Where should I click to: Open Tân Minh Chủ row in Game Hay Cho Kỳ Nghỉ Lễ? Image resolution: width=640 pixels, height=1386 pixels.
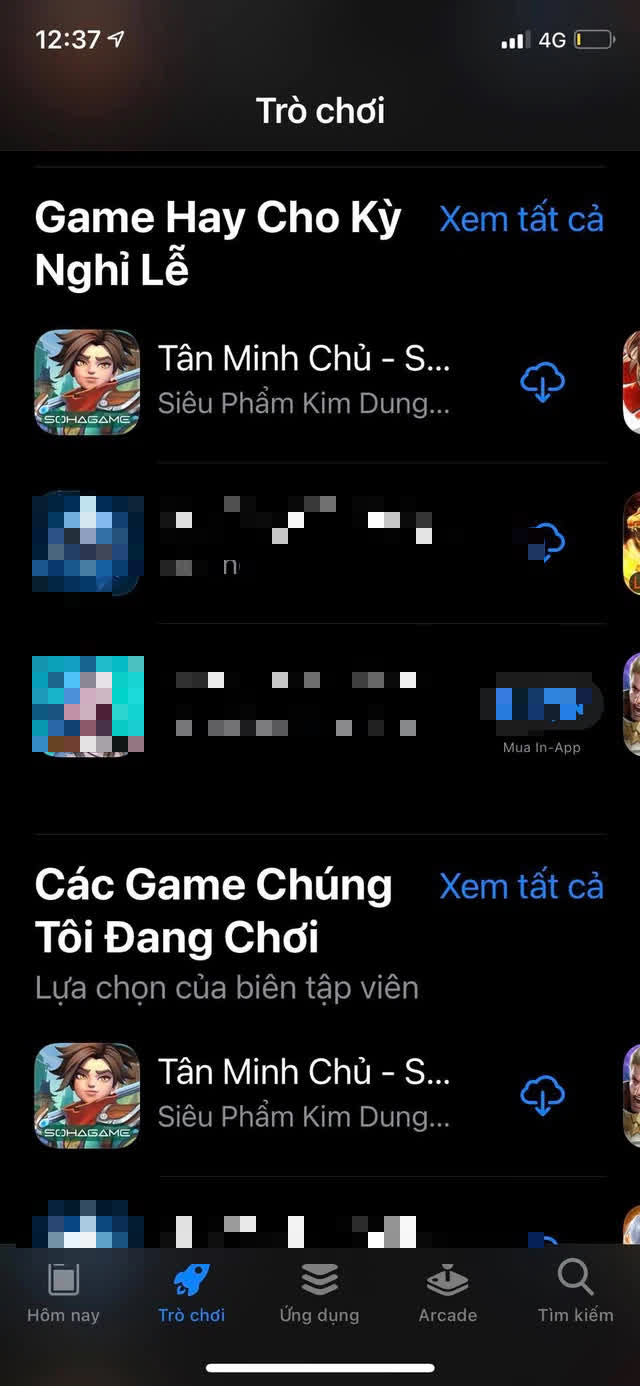[x=320, y=382]
